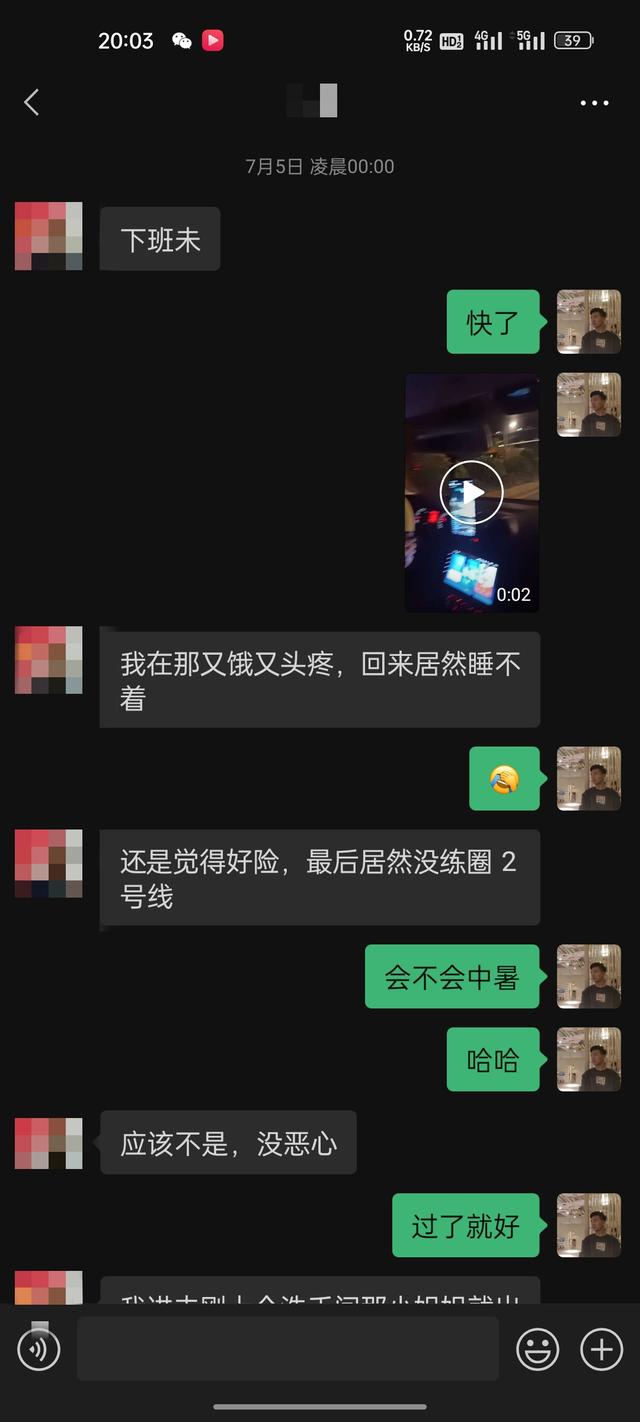
Task: Open contact avatar beside 下班未
Action: (49, 237)
